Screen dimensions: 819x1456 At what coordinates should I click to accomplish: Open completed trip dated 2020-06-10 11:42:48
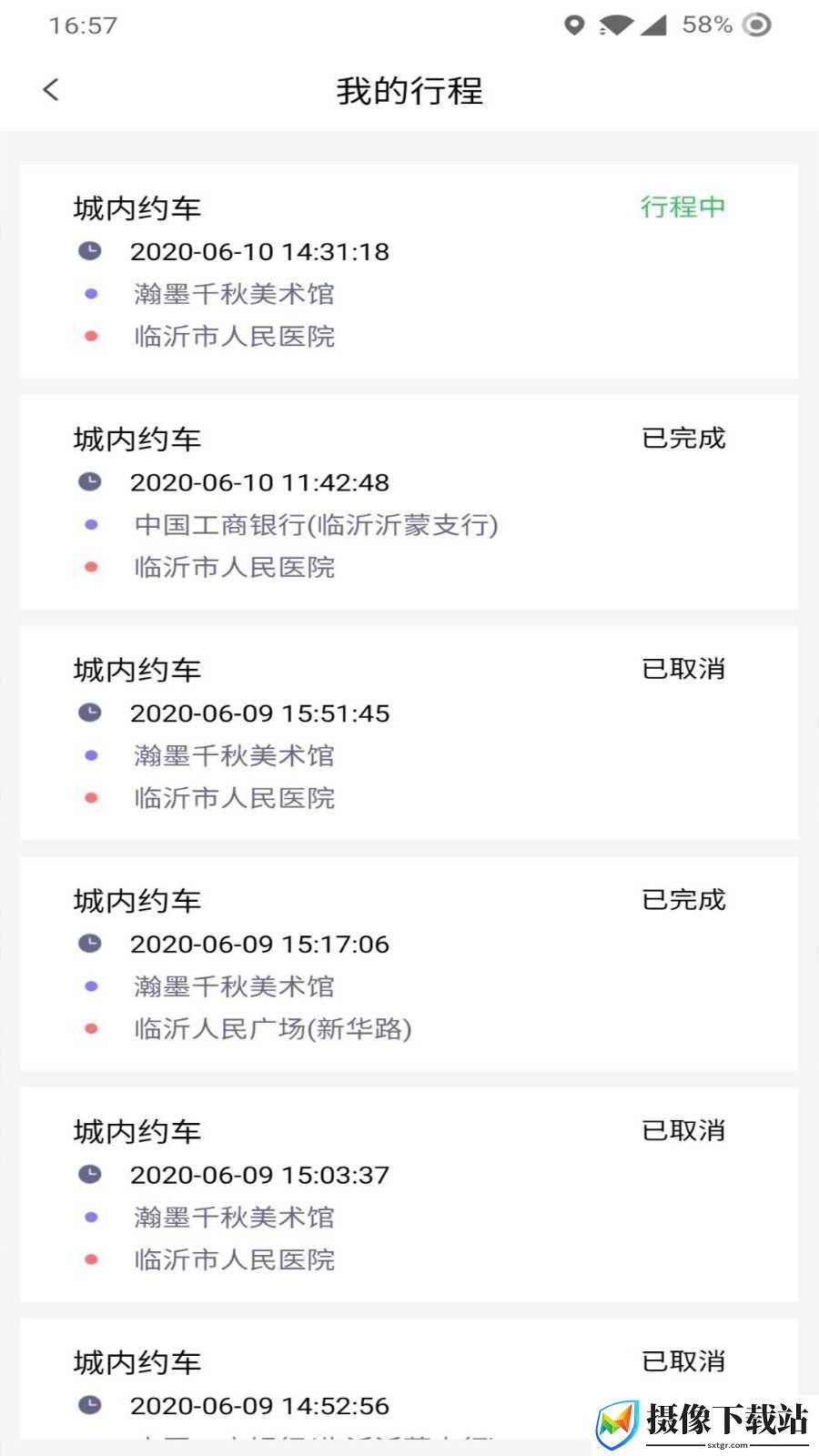[409, 502]
